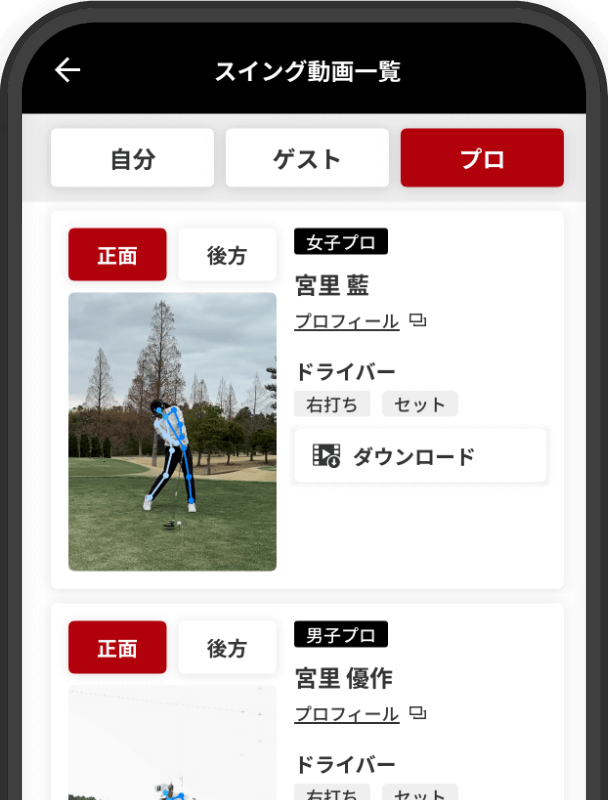Show 後方 view for 宮里 藍
Screen dimensions: 608x800
(x=227, y=255)
